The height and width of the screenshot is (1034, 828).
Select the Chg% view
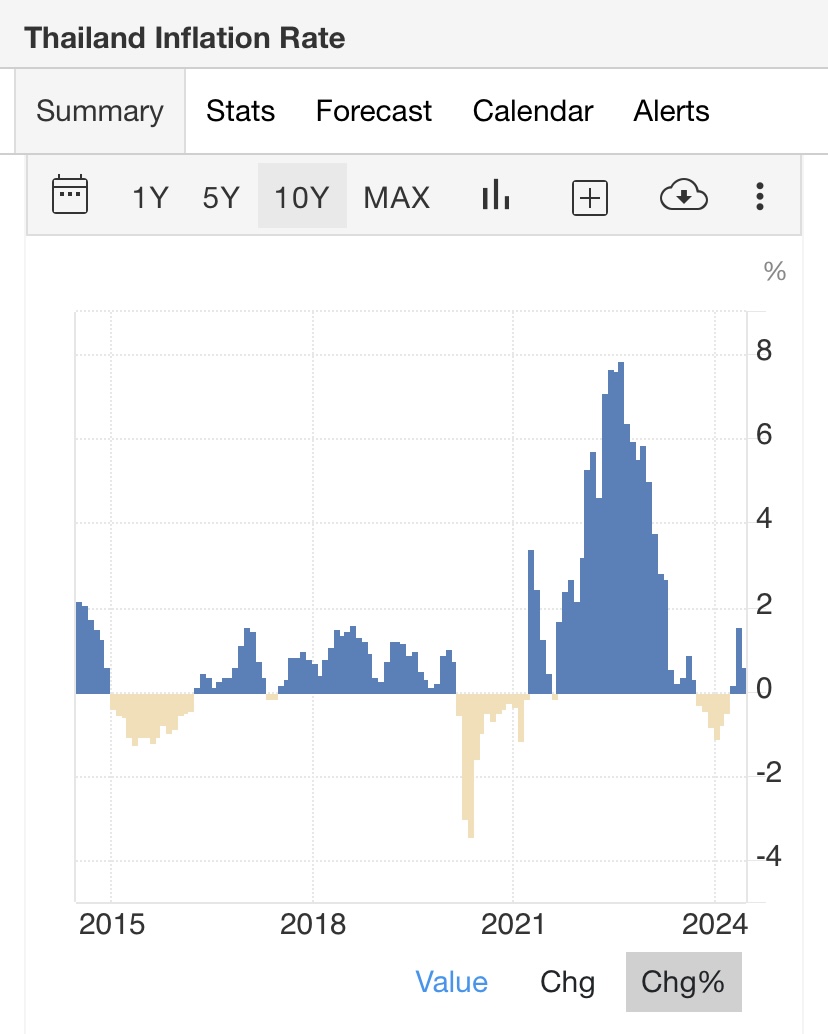pos(683,982)
